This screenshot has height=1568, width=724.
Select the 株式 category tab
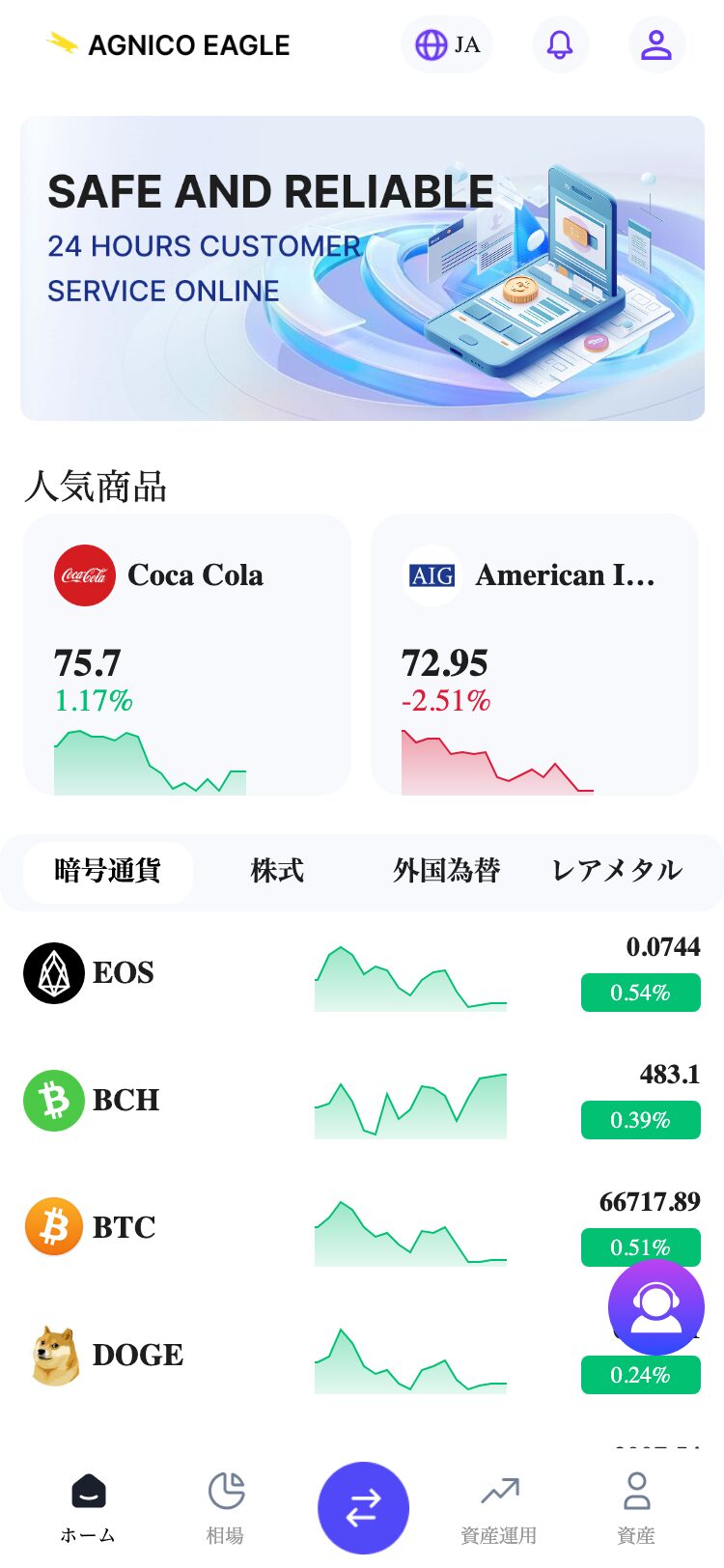pyautogui.click(x=276, y=871)
